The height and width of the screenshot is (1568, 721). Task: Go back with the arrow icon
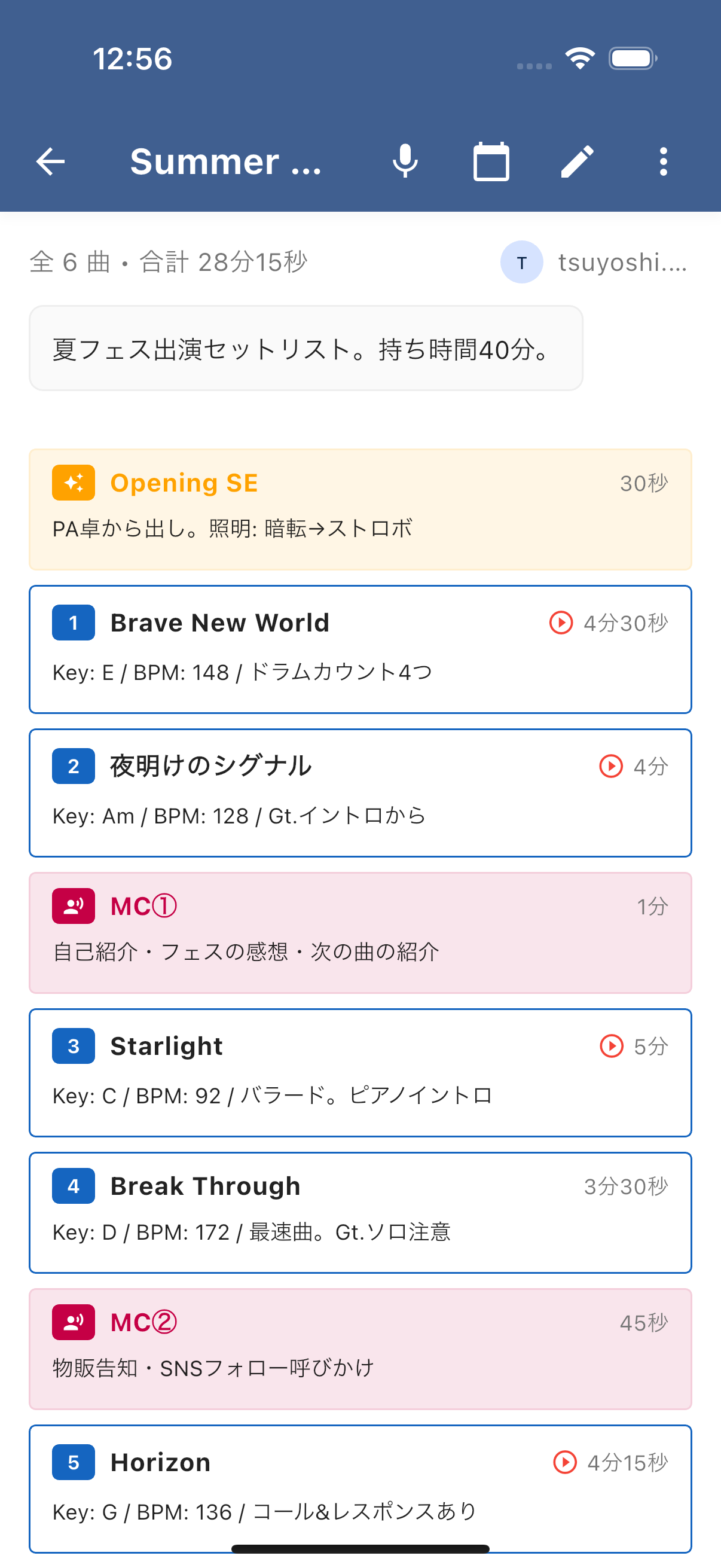[50, 162]
